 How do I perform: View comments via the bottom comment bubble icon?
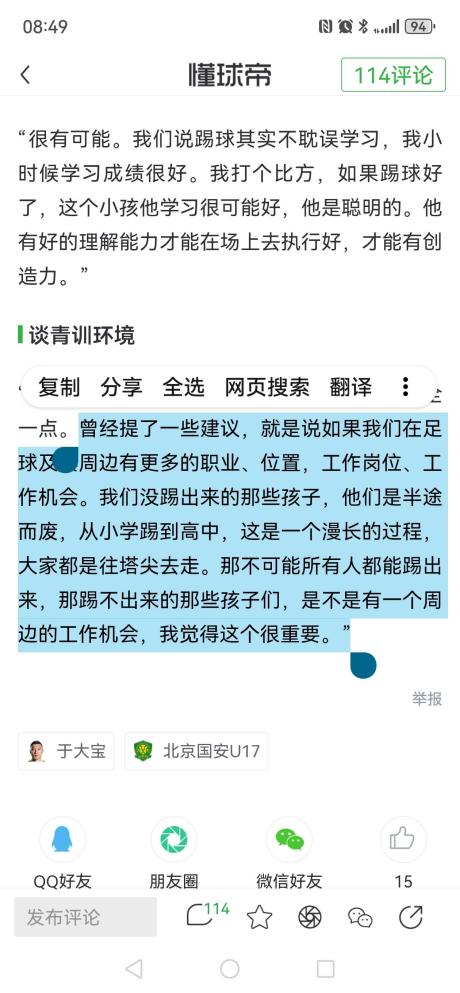[x=207, y=916]
